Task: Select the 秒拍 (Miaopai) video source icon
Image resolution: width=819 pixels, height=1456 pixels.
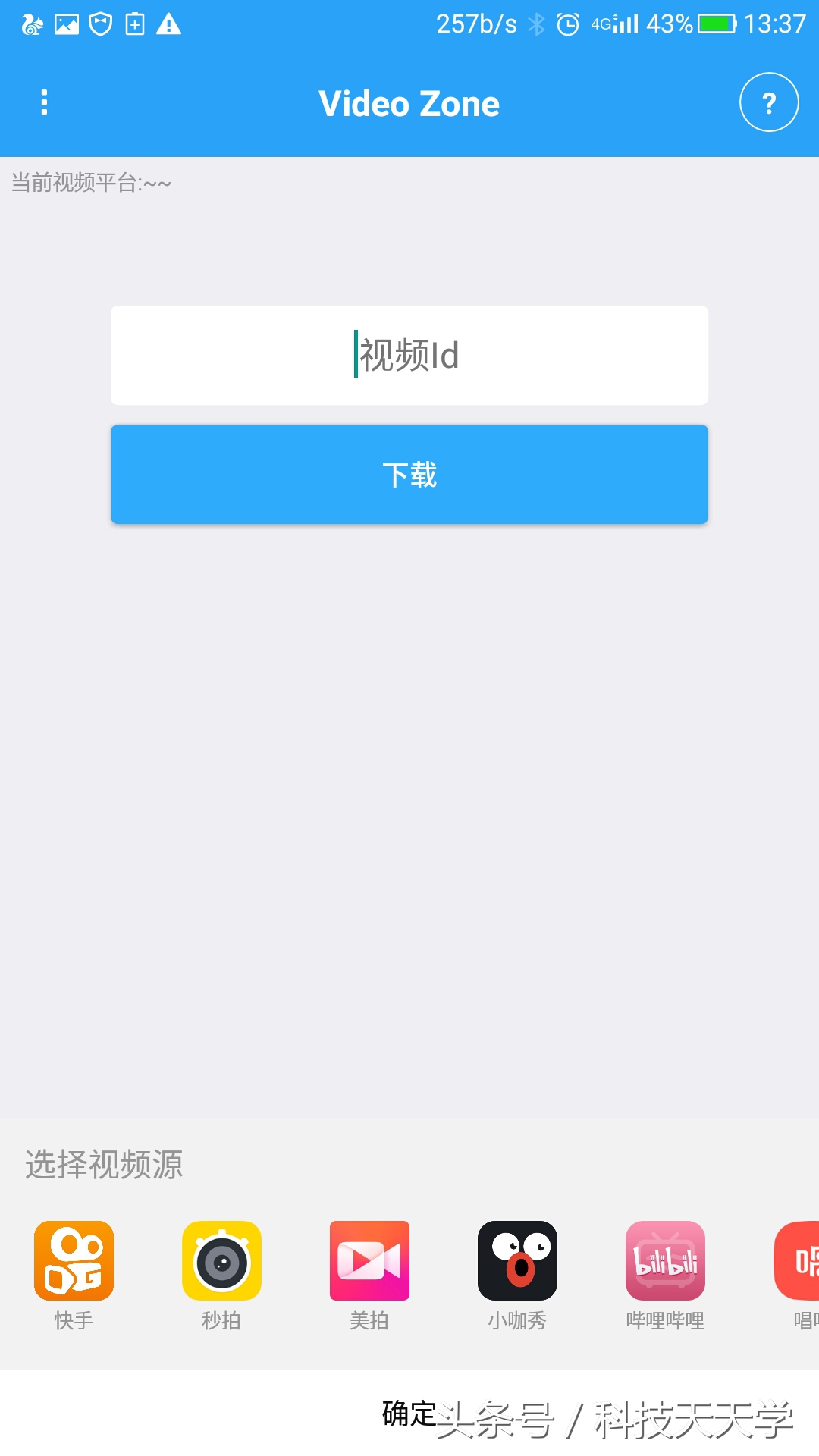Action: tap(221, 1262)
